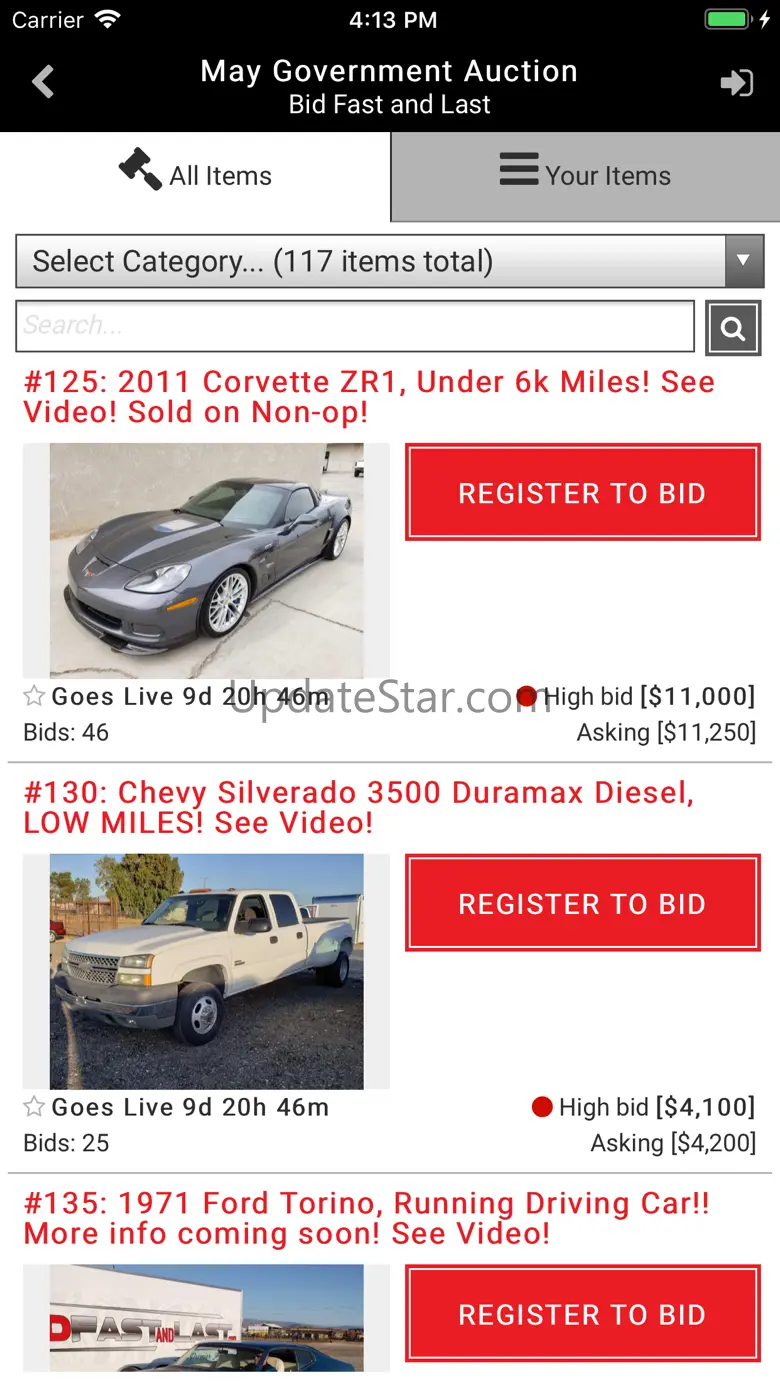Viewport: 780px width, 1387px height.
Task: Open the login icon in the header
Action: coord(737,83)
